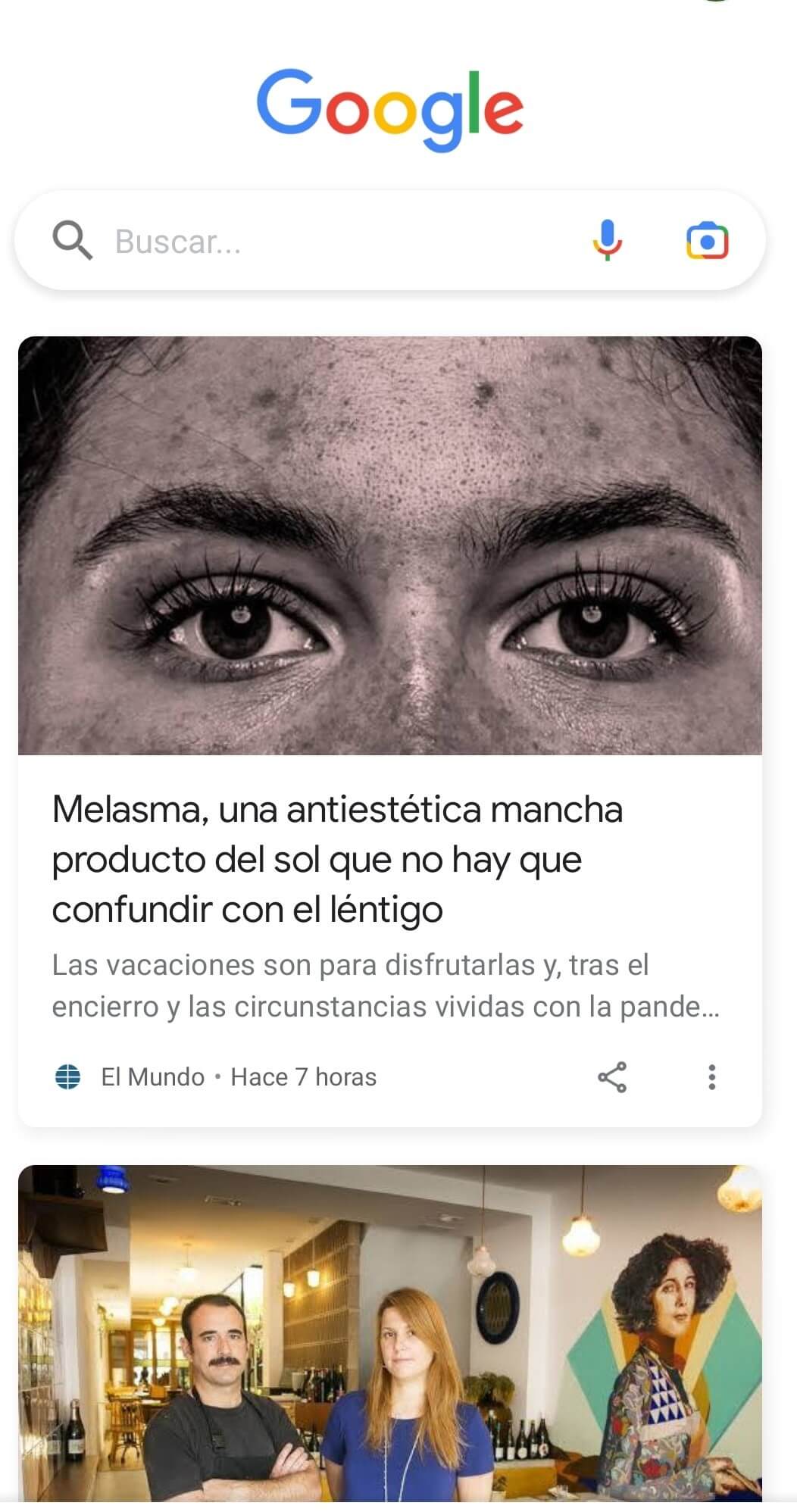Open the restaurant couple article card
The height and width of the screenshot is (1512, 797).
tap(390, 1333)
